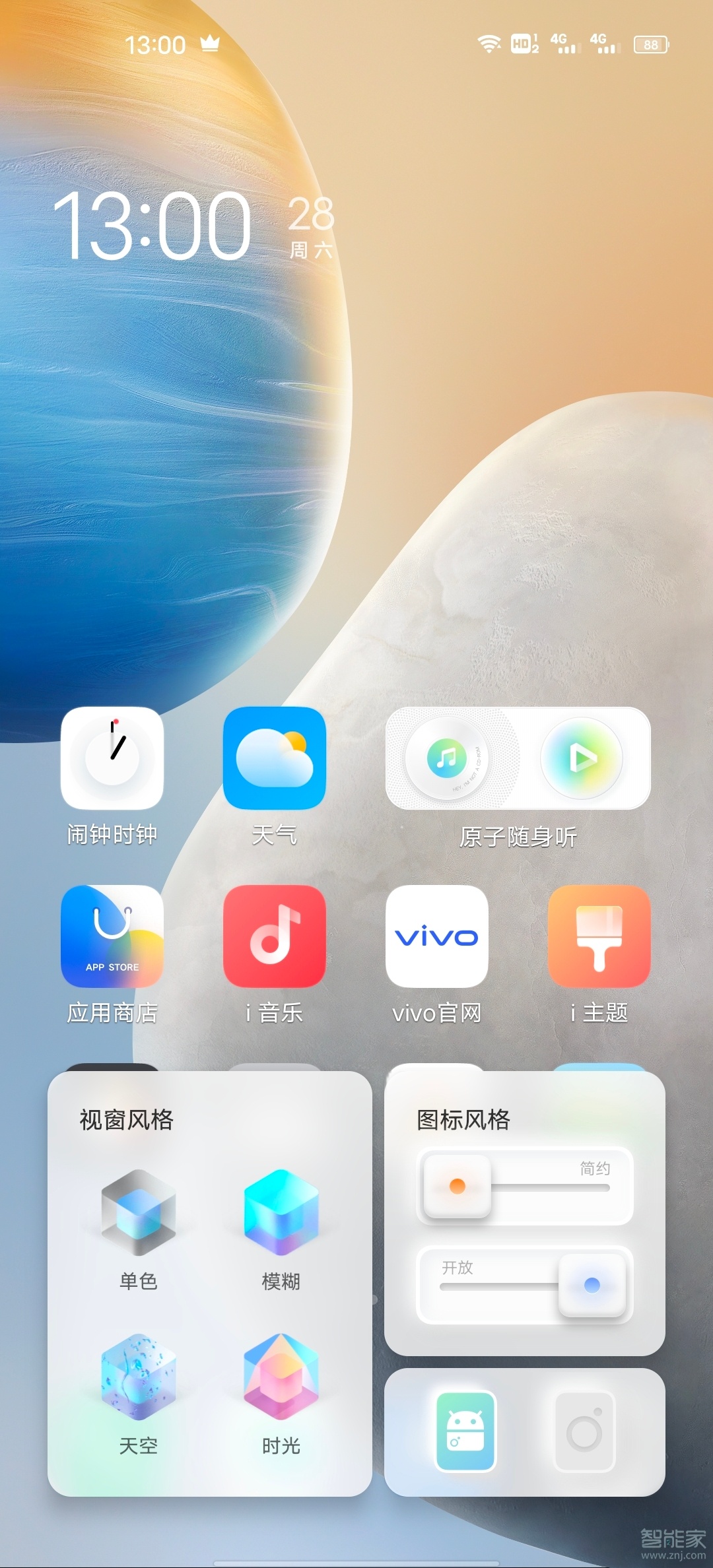Launch the 应用商店 app store
Image resolution: width=713 pixels, height=1568 pixels.
click(112, 936)
